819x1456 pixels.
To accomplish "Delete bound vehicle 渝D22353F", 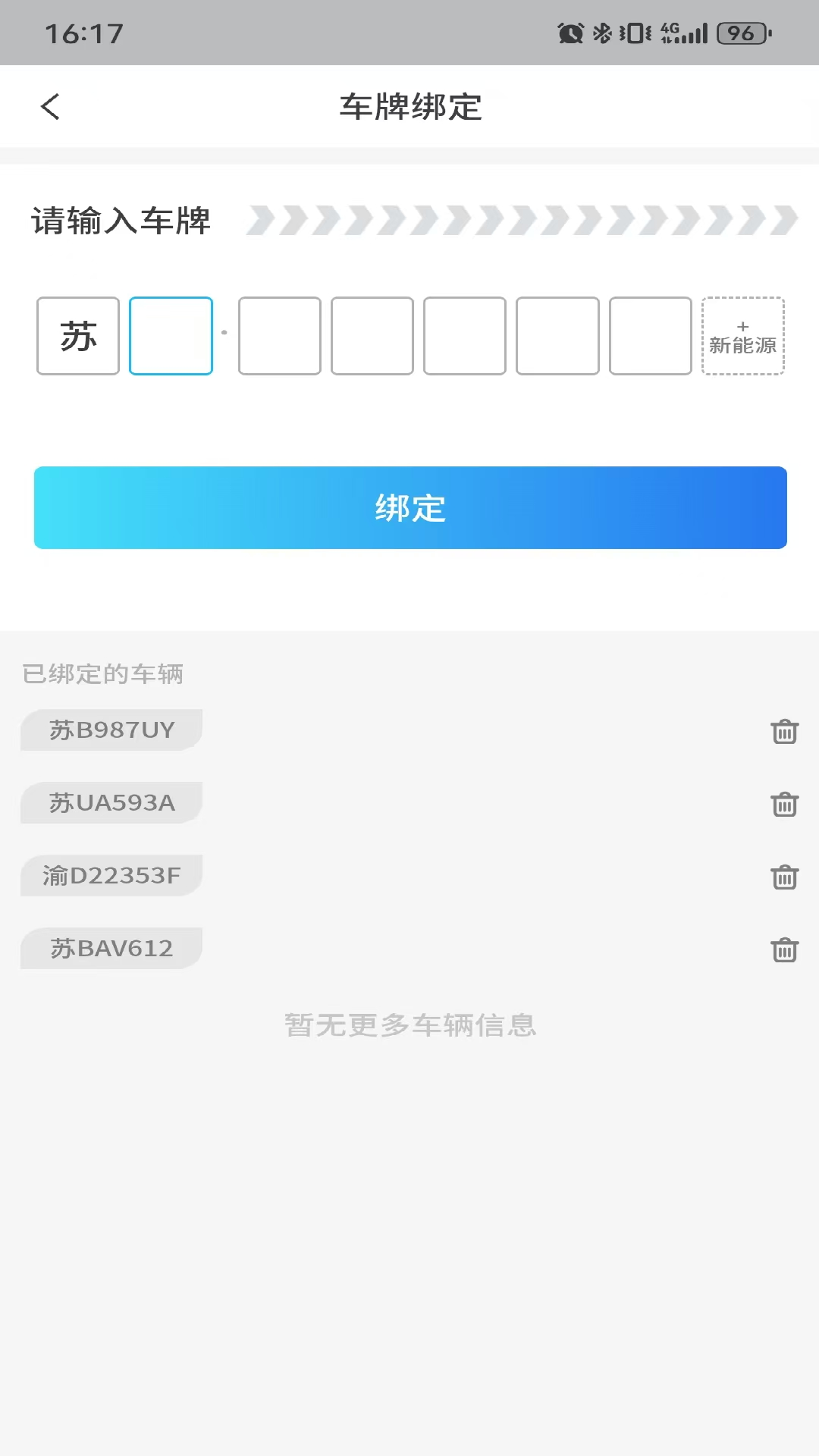I will (784, 877).
